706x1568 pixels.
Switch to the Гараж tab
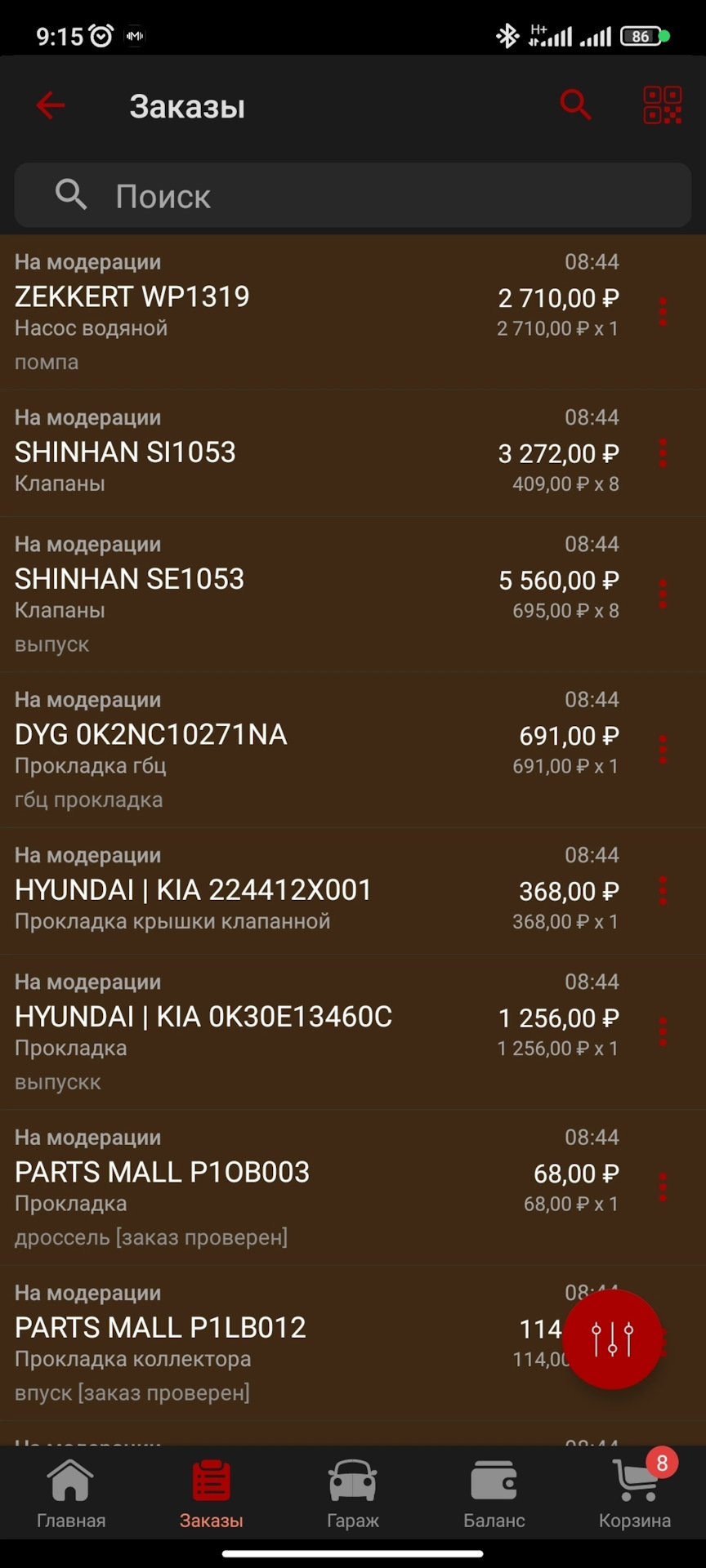(353, 1494)
